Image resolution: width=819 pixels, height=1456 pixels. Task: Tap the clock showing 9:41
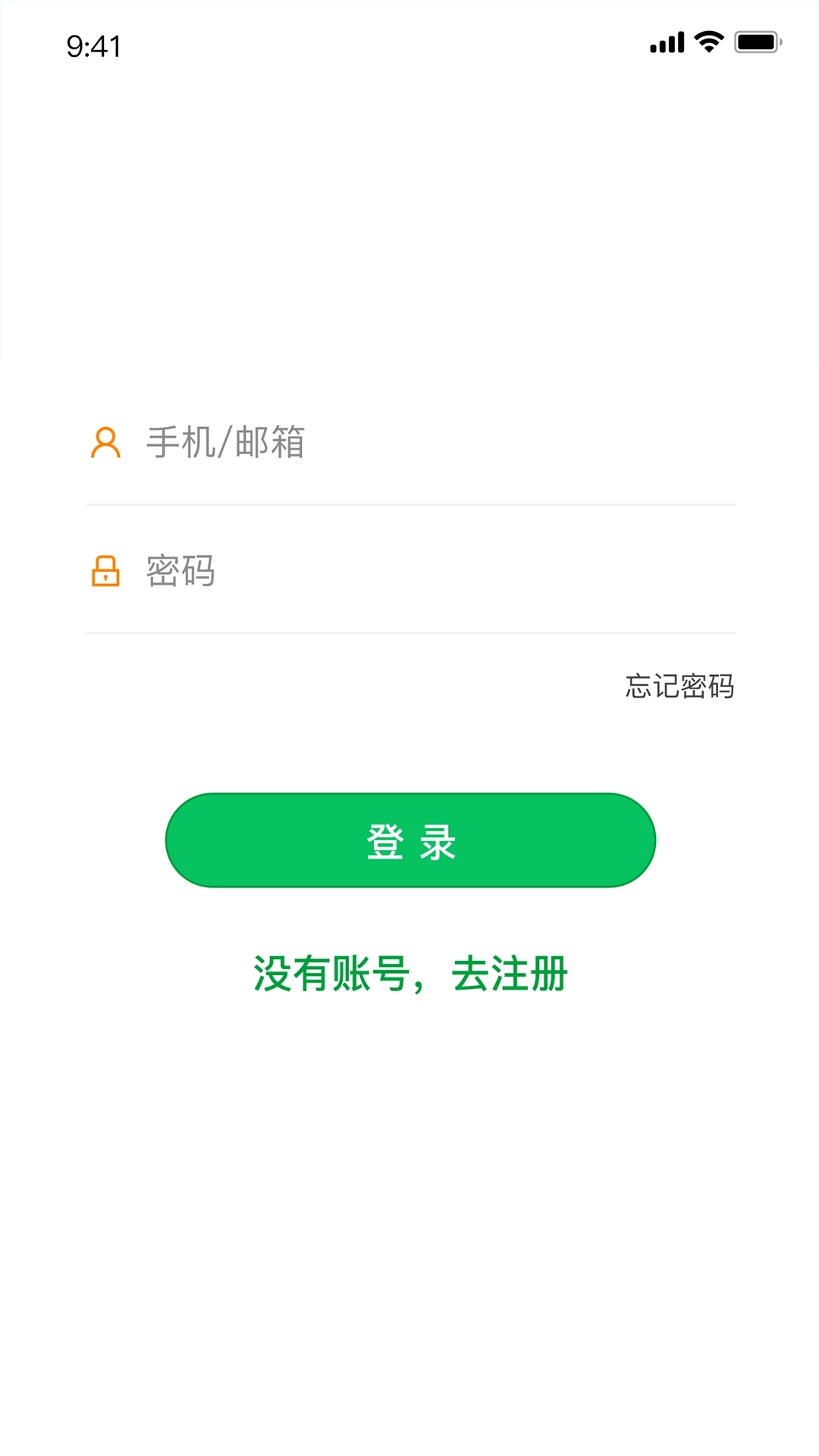coord(93,45)
